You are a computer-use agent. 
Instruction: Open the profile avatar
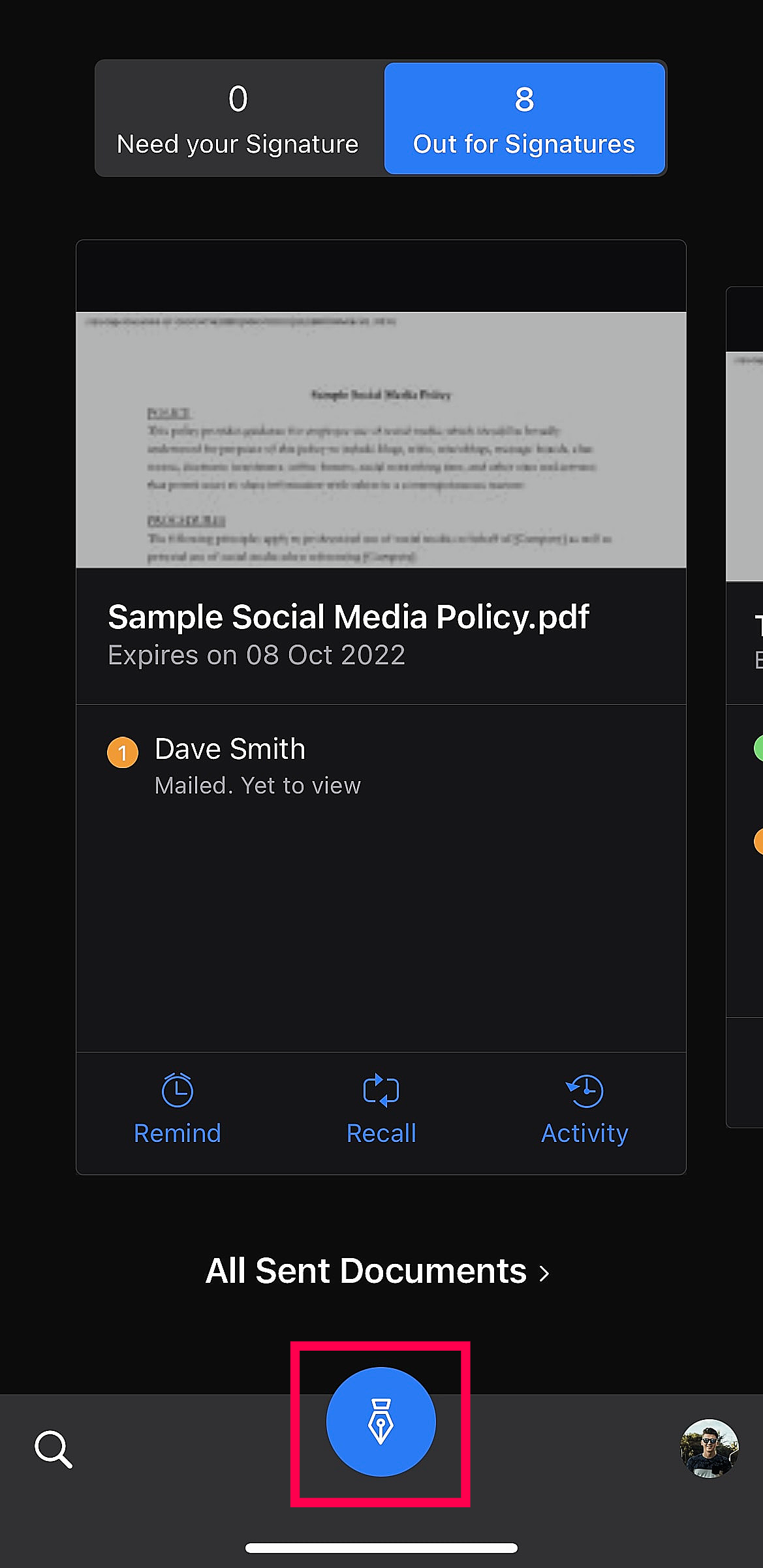[709, 1449]
